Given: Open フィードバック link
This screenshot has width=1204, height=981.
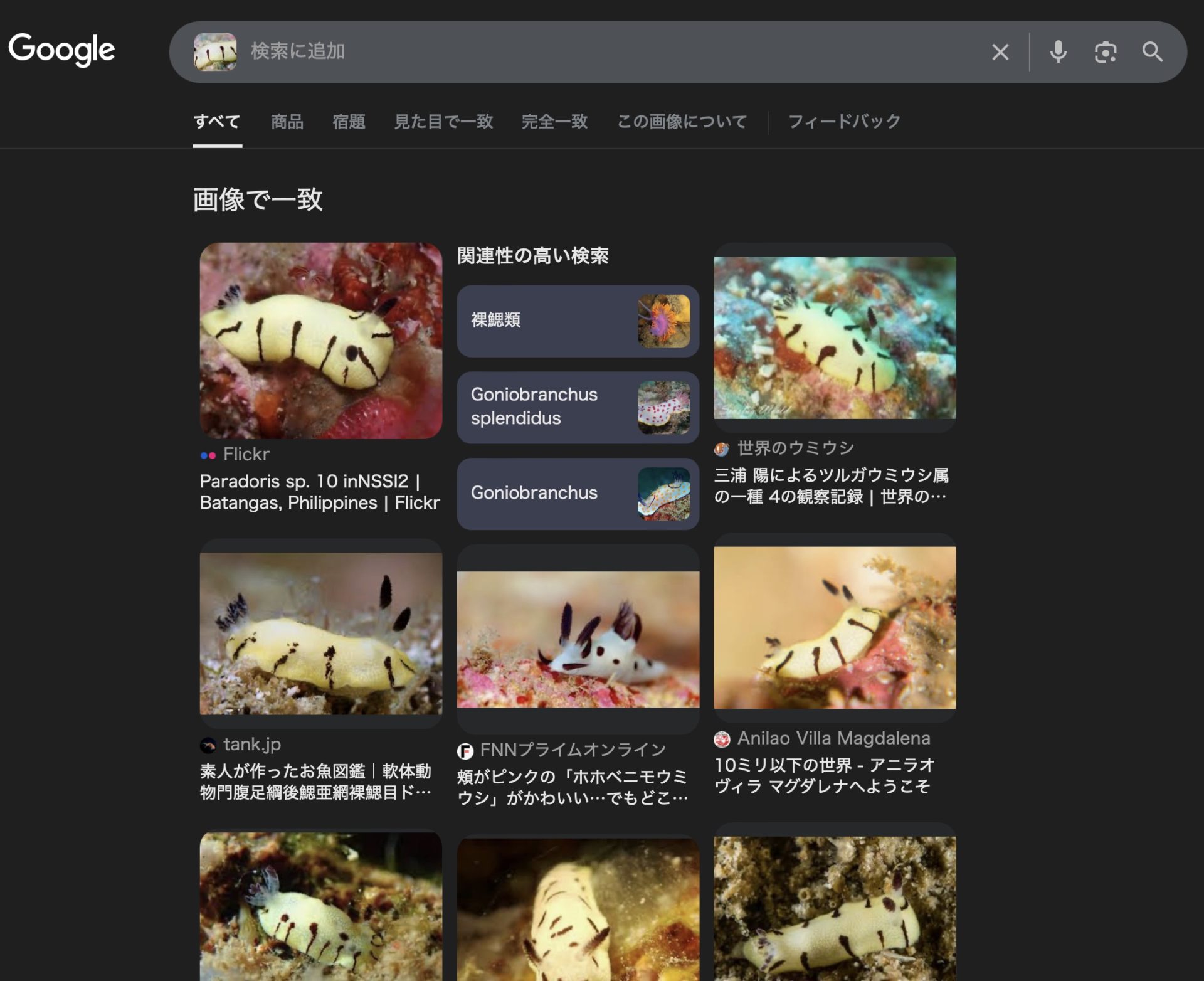Looking at the screenshot, I should pyautogui.click(x=844, y=122).
